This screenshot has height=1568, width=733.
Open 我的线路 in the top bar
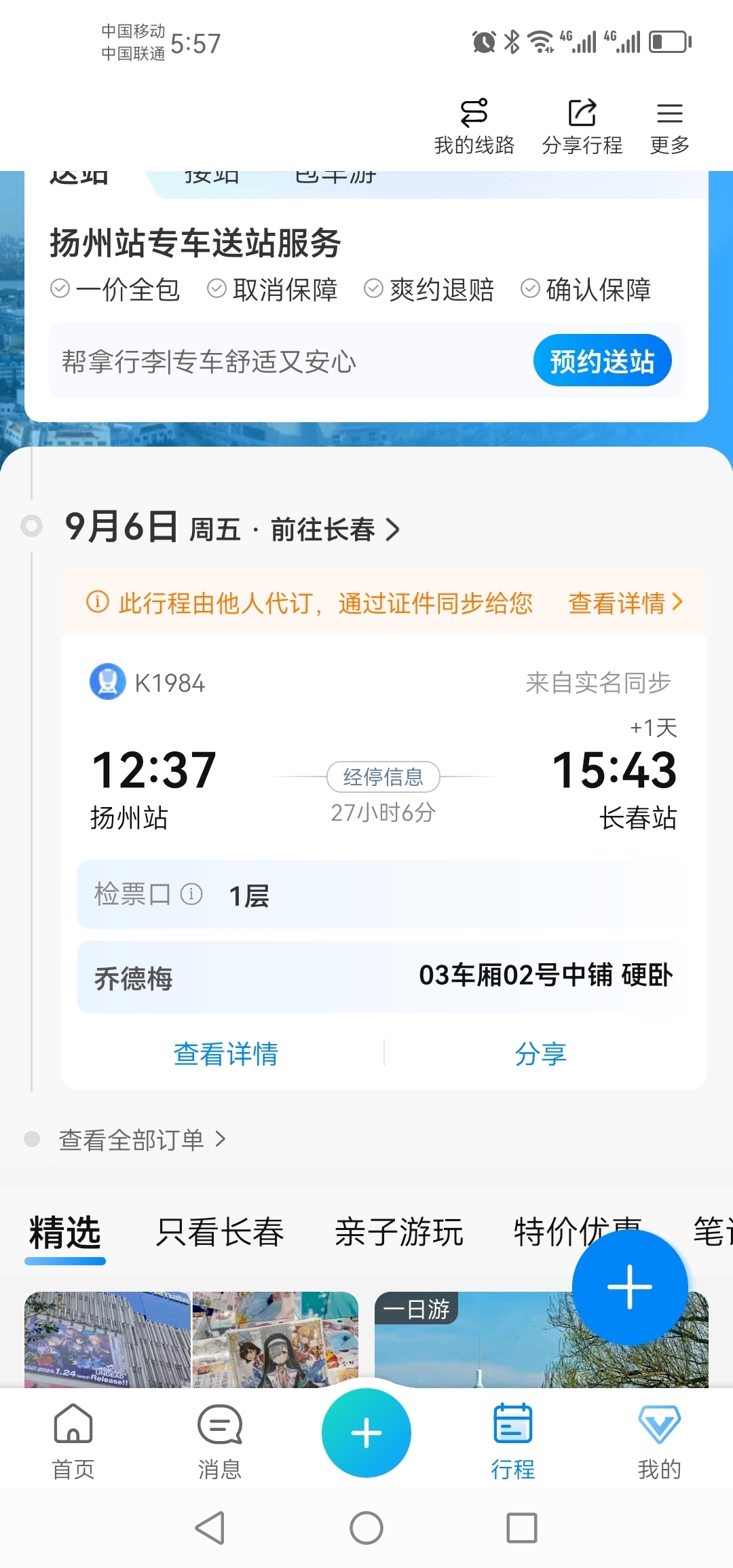pos(474,126)
